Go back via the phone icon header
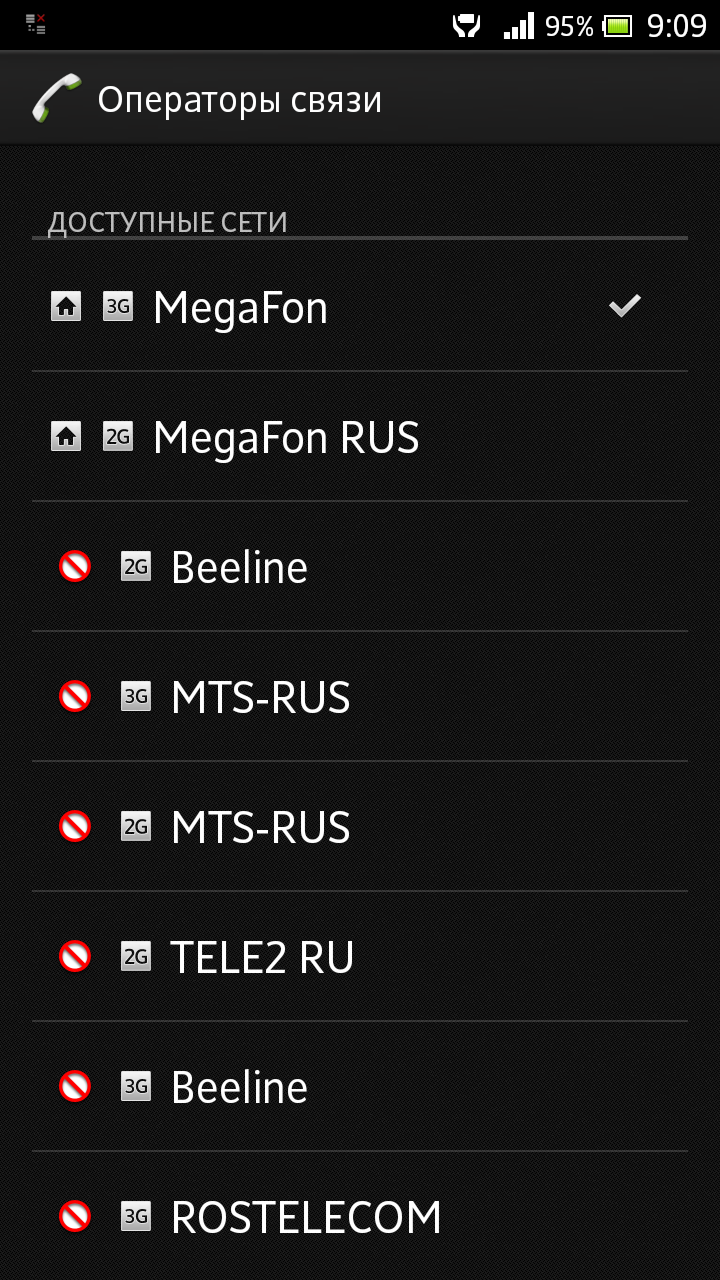The image size is (720, 1280). (56, 99)
